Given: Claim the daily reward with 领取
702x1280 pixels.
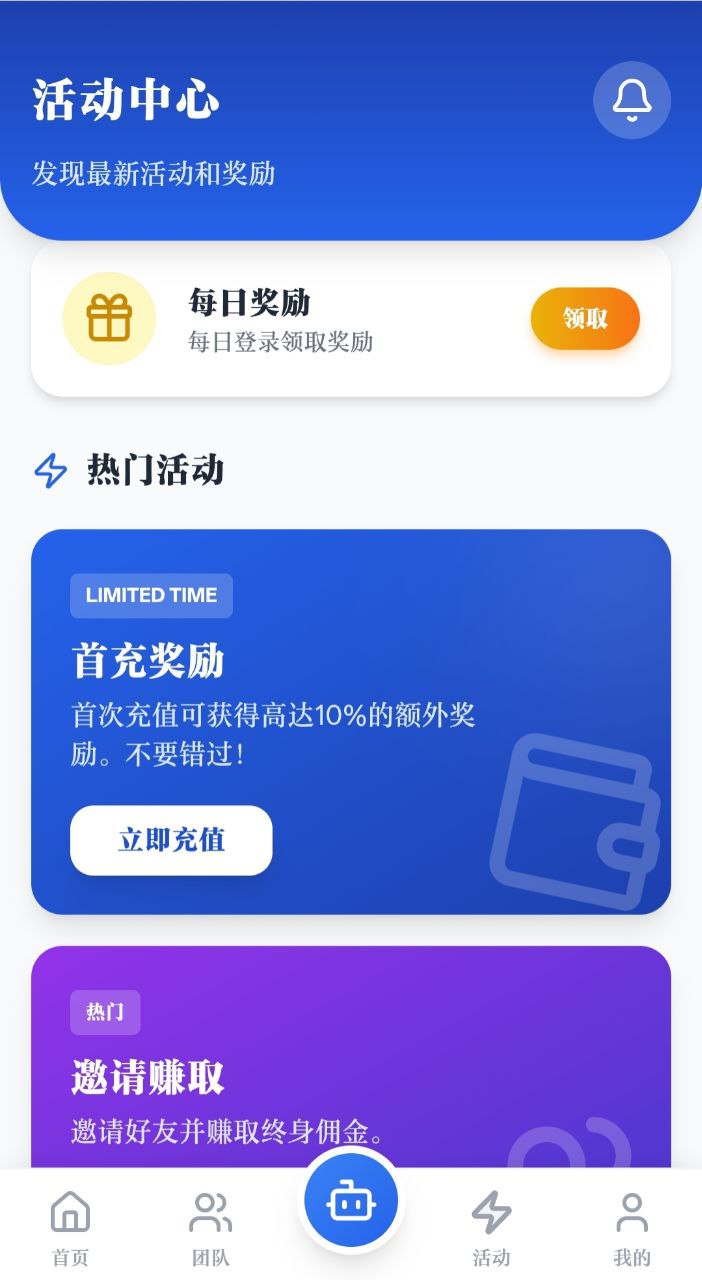Looking at the screenshot, I should [x=585, y=319].
